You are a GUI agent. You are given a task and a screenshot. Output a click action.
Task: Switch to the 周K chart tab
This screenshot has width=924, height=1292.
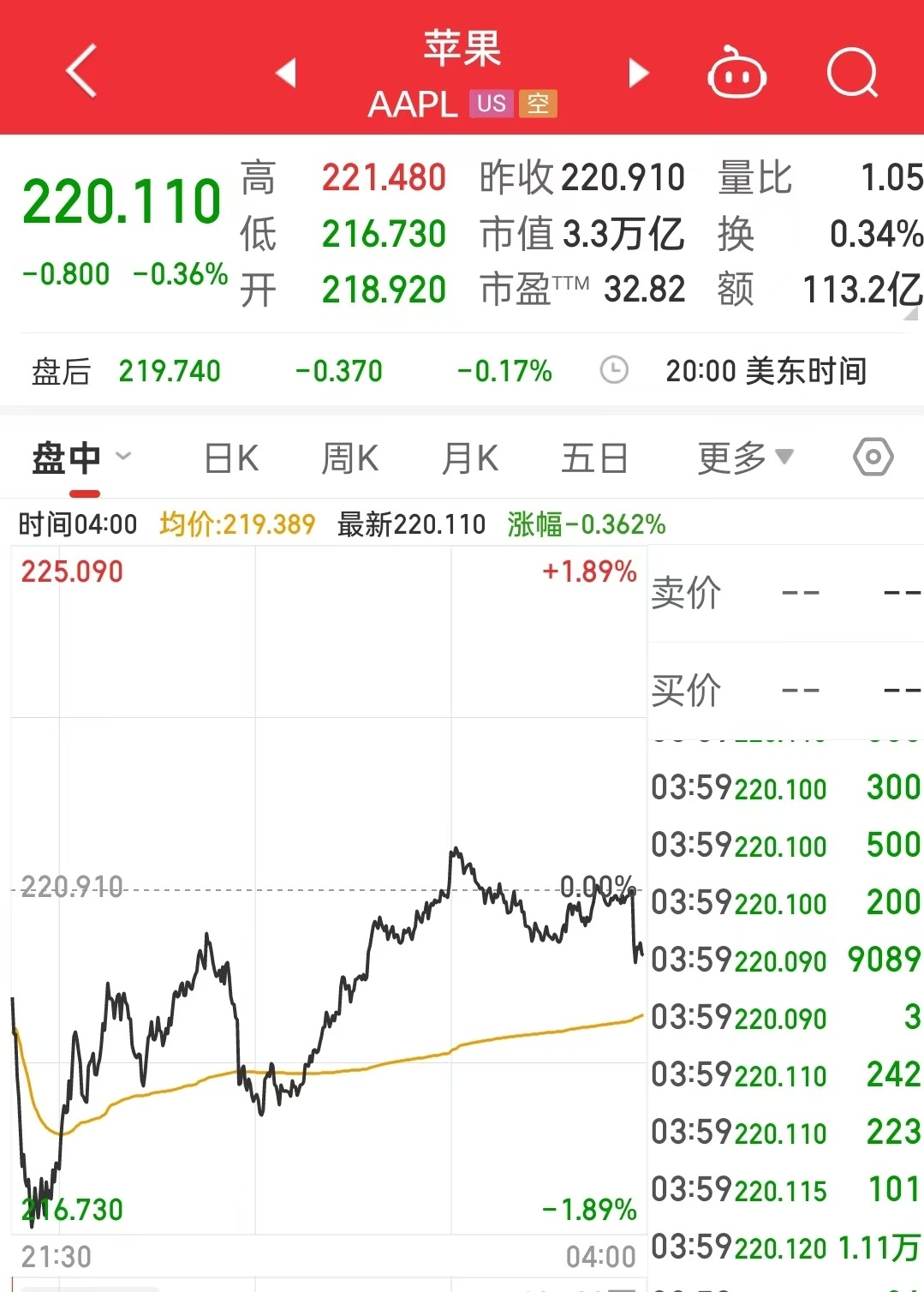coord(349,458)
